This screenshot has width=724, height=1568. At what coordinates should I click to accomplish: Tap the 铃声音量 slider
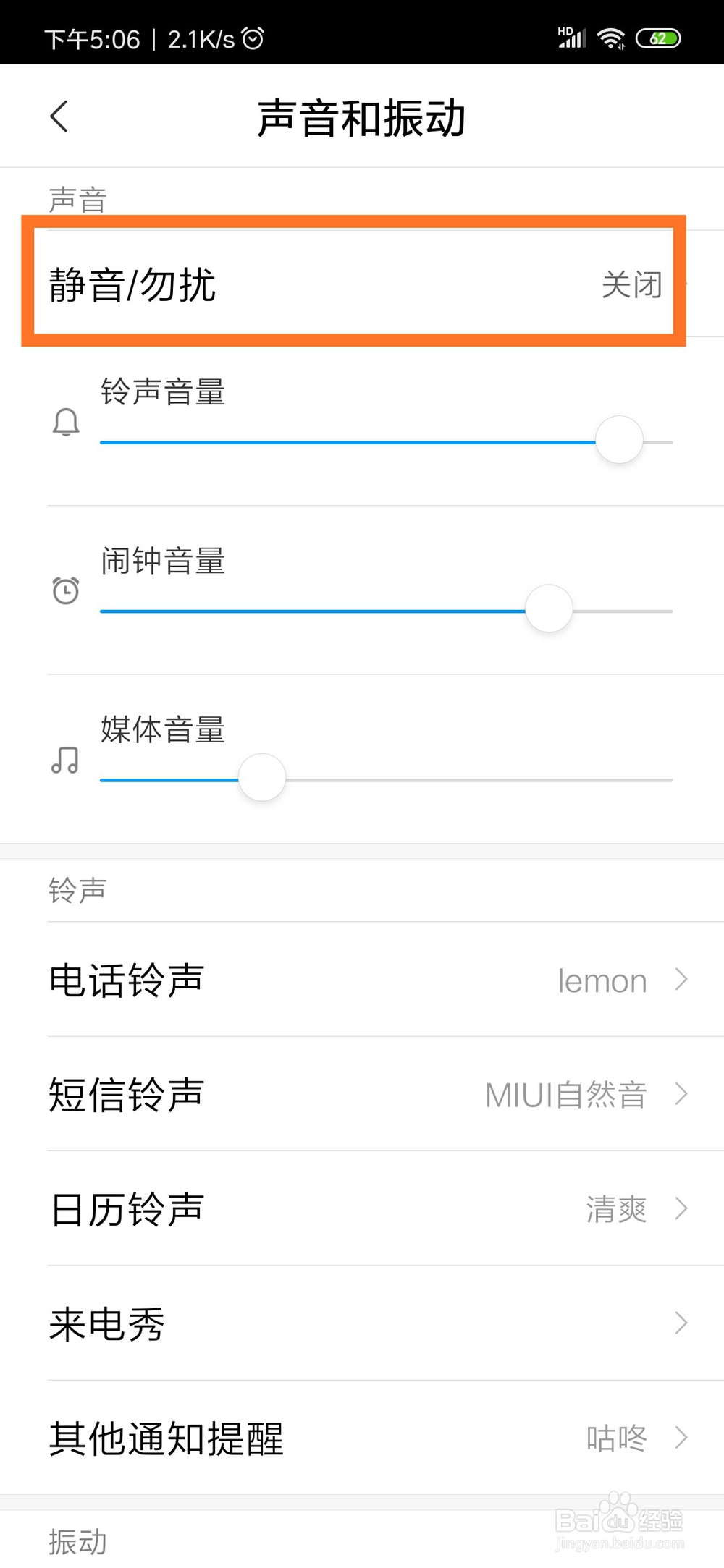click(387, 441)
